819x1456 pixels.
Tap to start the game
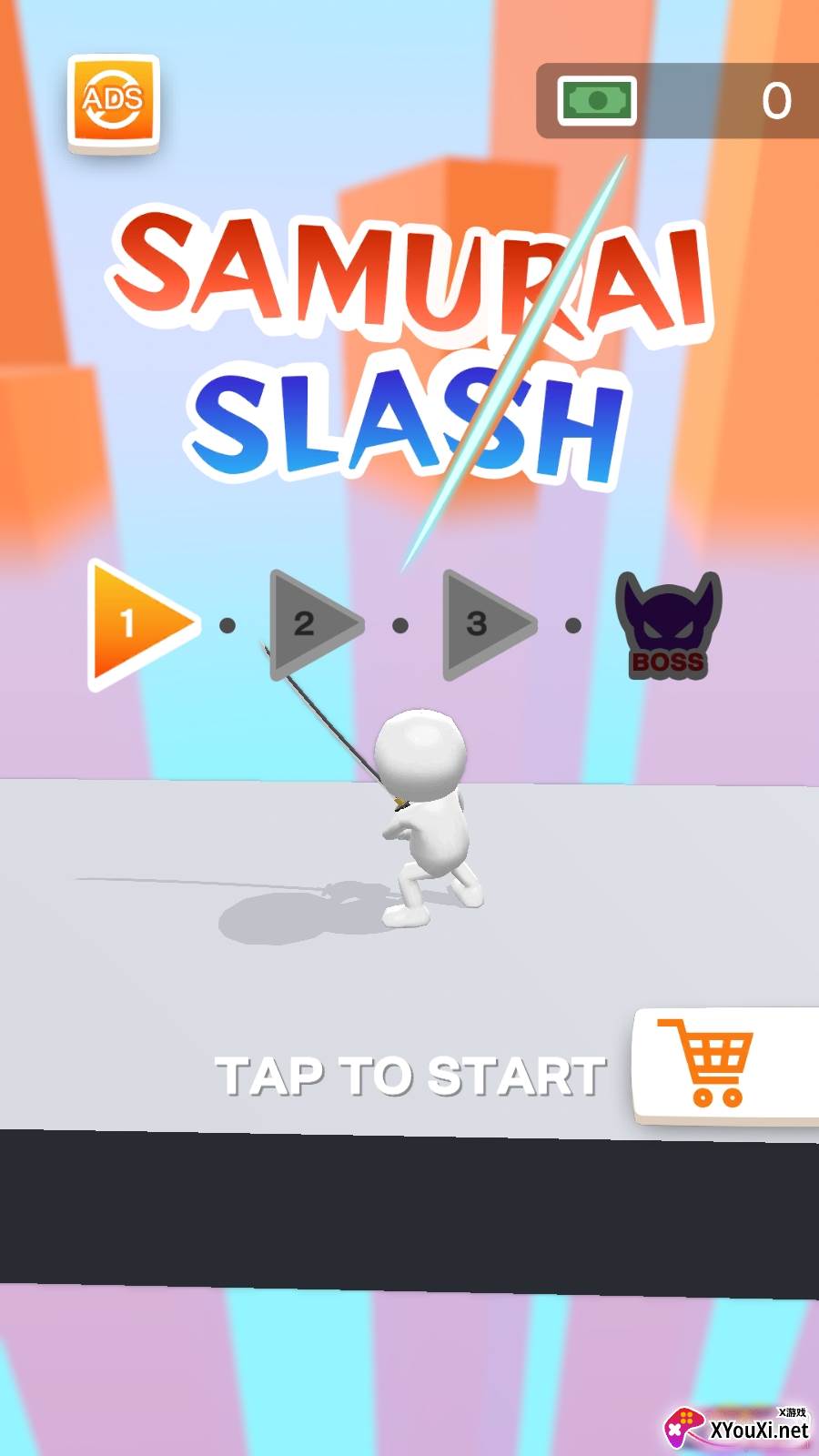pos(410,1077)
